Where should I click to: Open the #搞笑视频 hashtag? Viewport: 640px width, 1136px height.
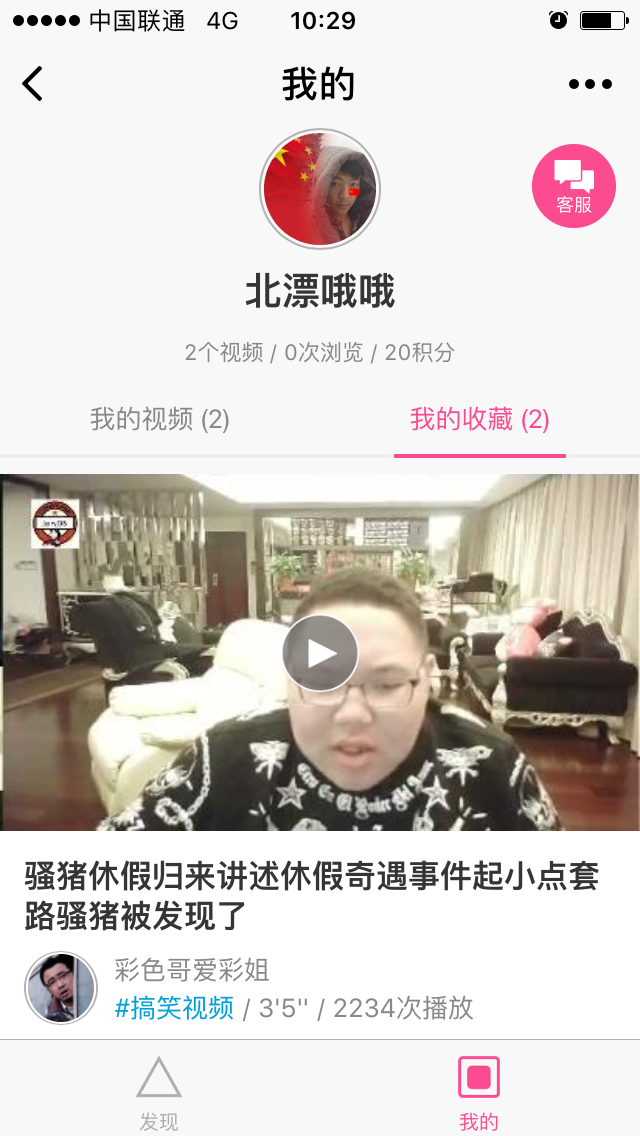(175, 1007)
